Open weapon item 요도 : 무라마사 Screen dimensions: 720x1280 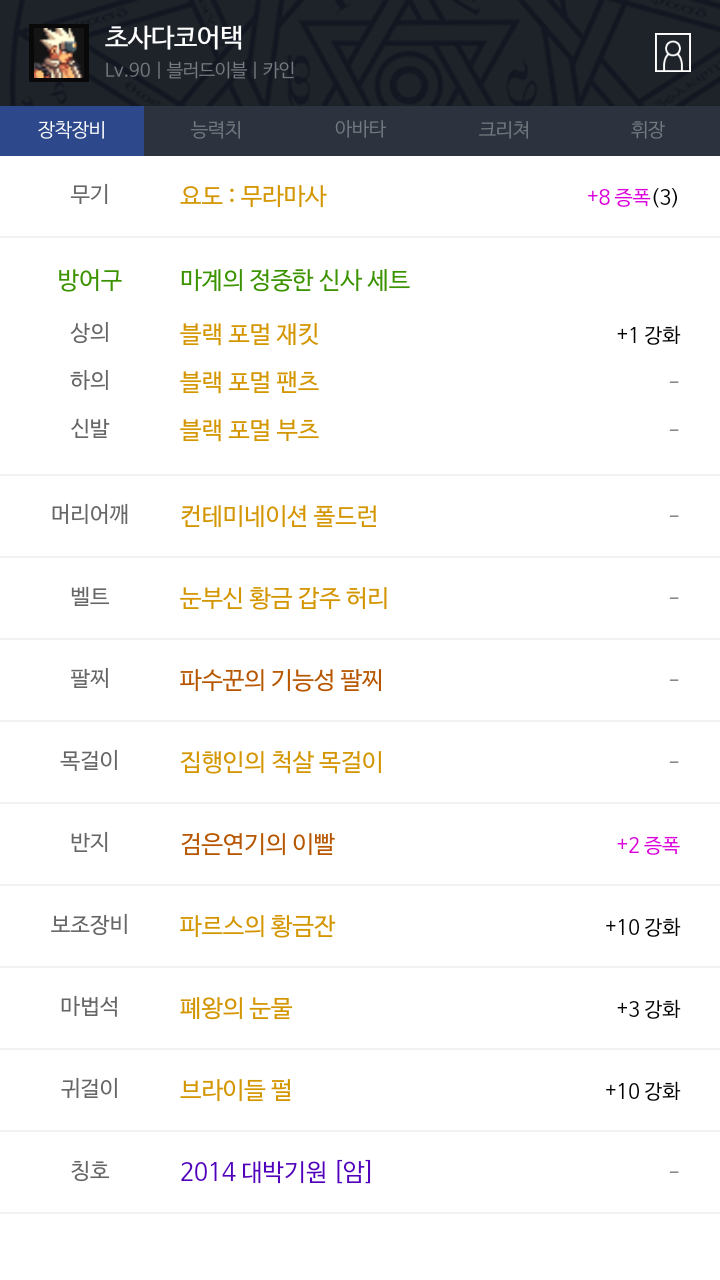point(253,196)
